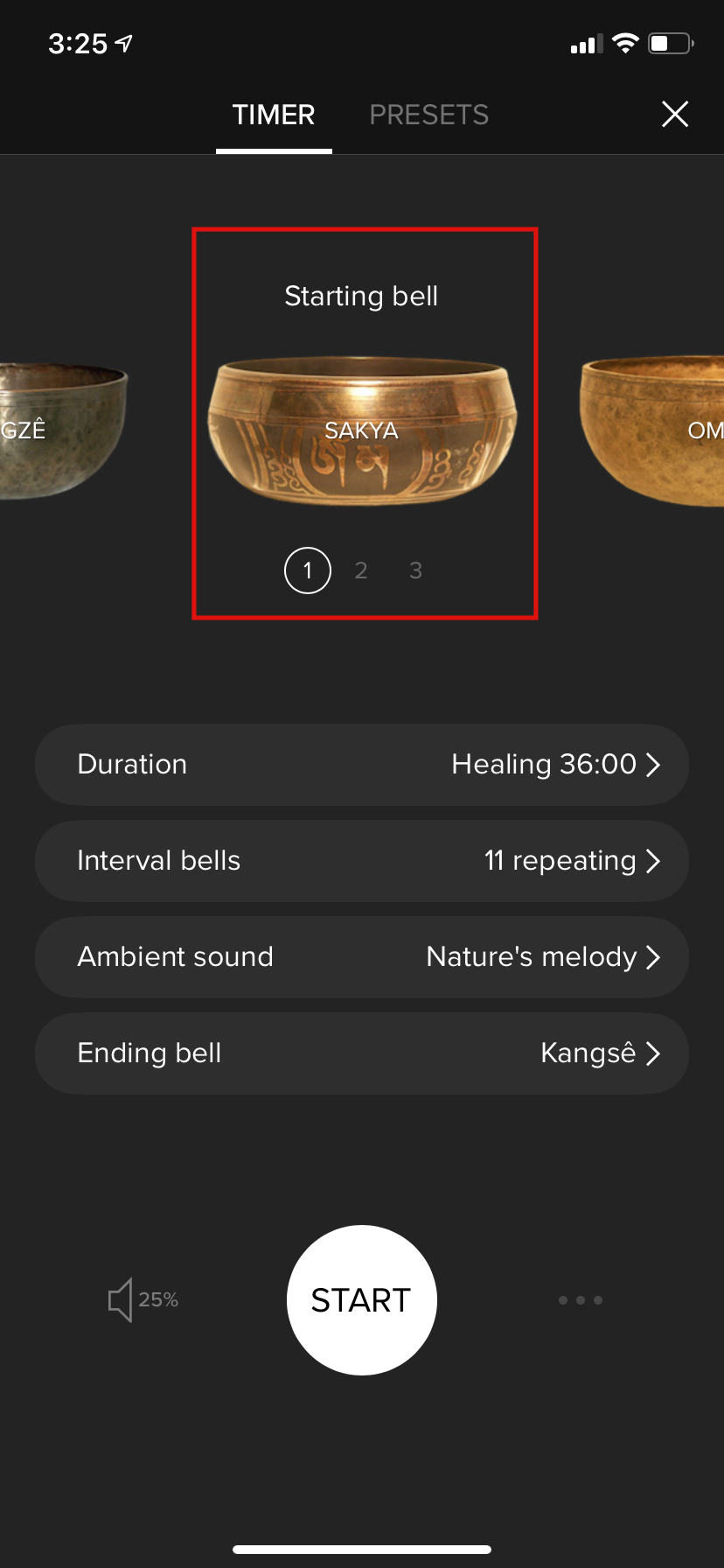Choose the Om bowl on the right
The height and width of the screenshot is (1568, 724).
click(x=656, y=429)
